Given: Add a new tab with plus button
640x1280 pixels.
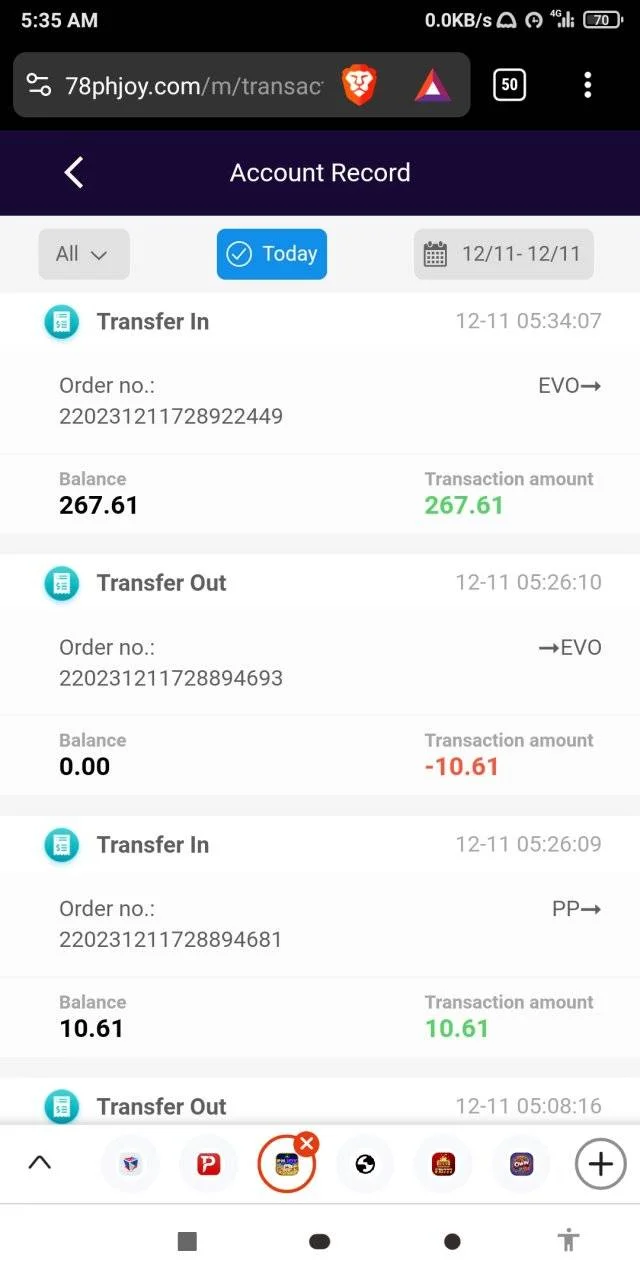Looking at the screenshot, I should pos(600,1164).
